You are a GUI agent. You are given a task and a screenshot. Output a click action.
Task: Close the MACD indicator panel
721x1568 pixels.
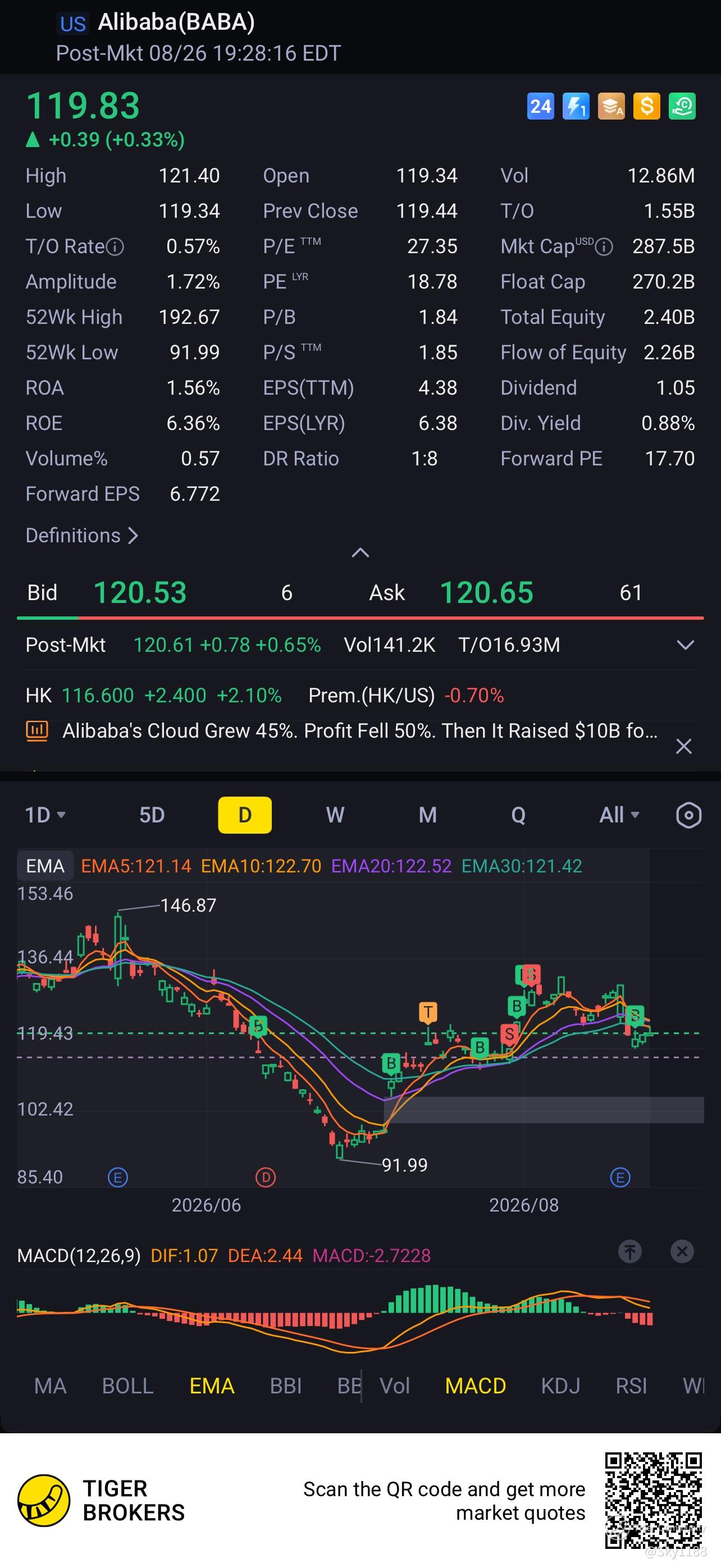click(x=682, y=1251)
